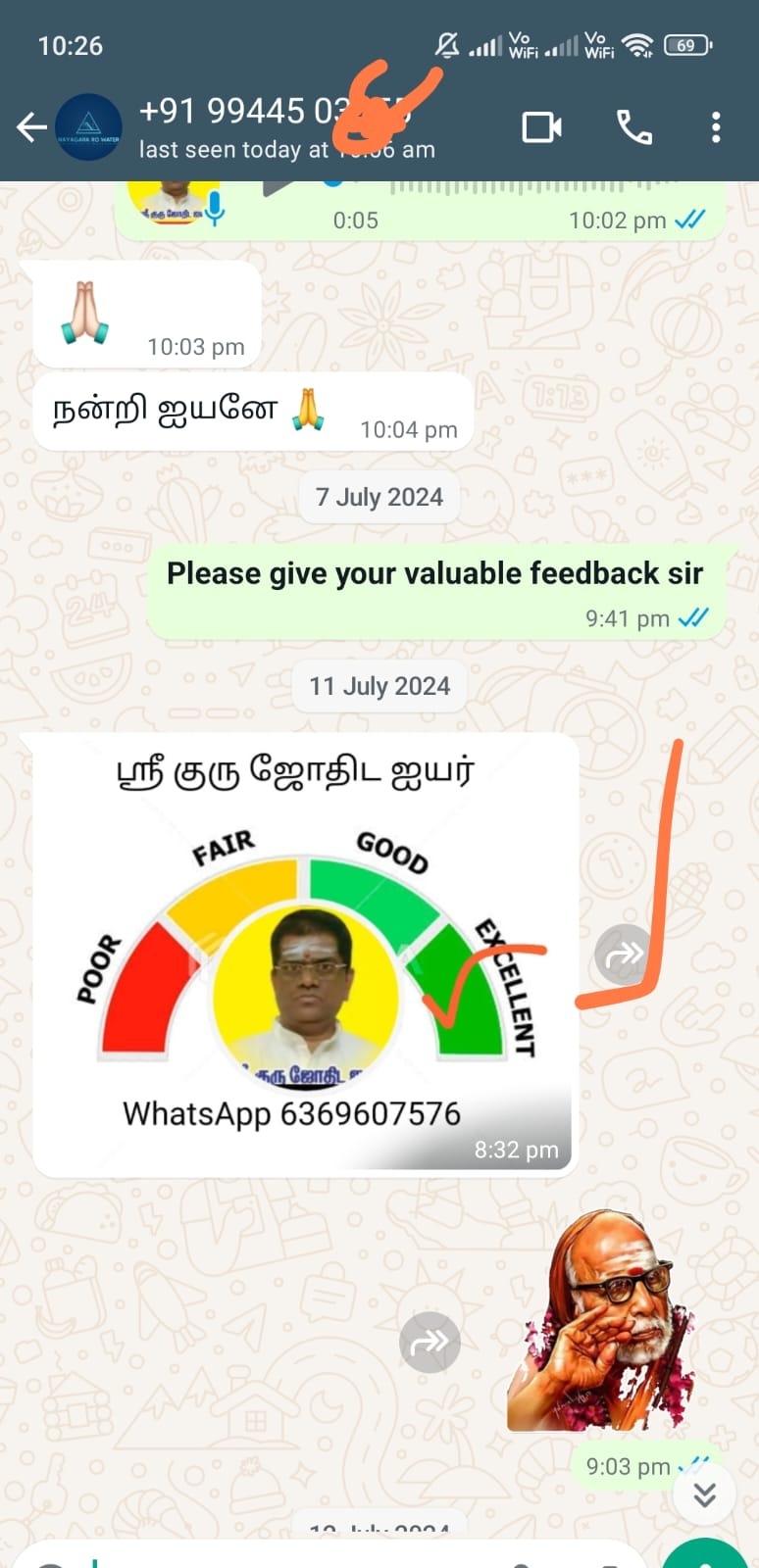
Task: Forward the feedback rating image
Action: pyautogui.click(x=624, y=954)
